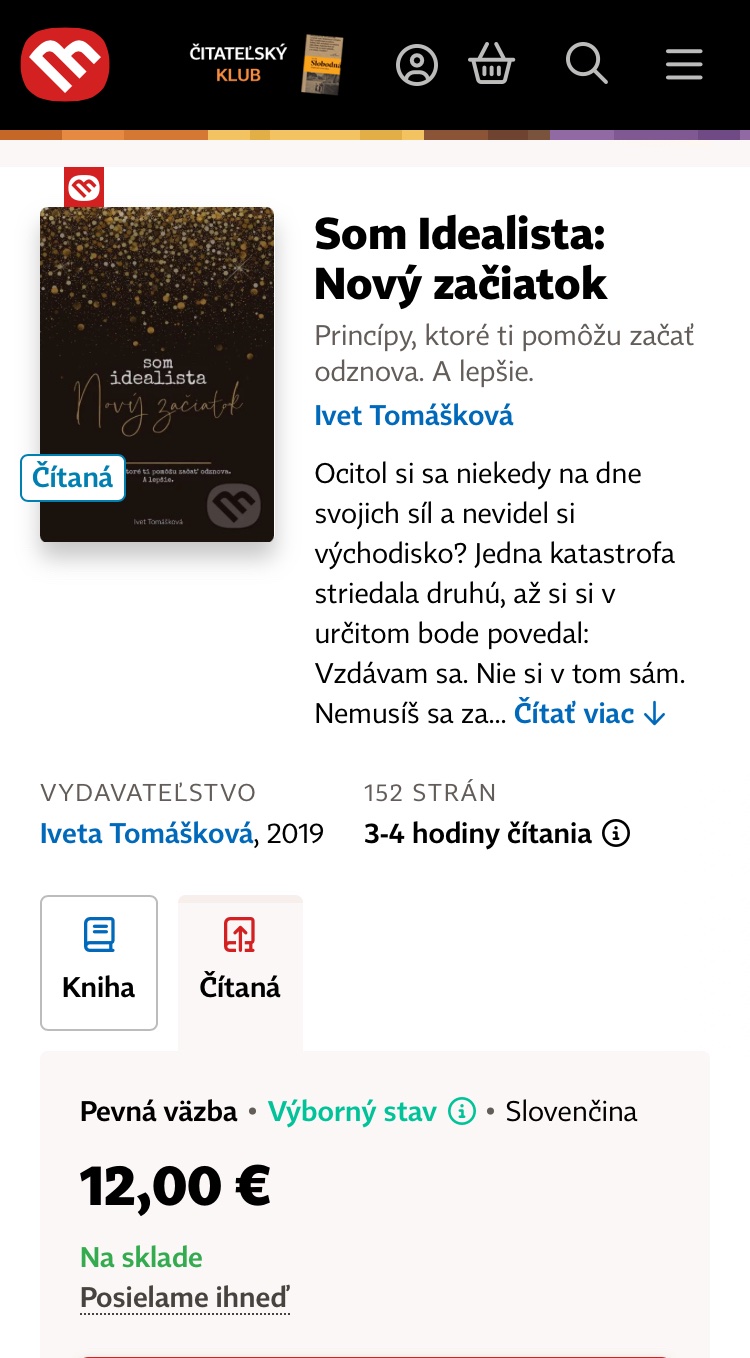This screenshot has width=750, height=1358.
Task: Open author Ivet Tomášková's page
Action: [x=414, y=415]
